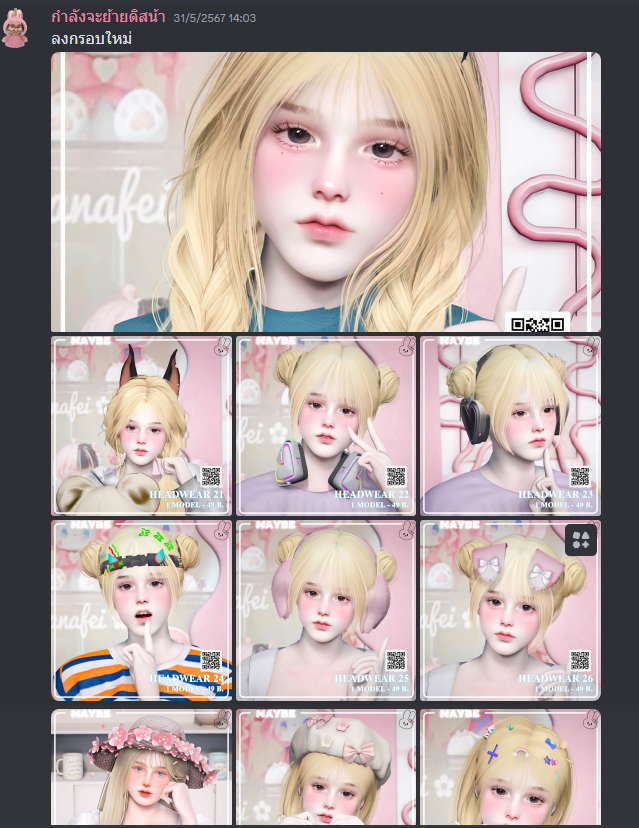Image resolution: width=639 pixels, height=828 pixels.
Task: Open the large blonde portrait image
Action: pyautogui.click(x=326, y=192)
